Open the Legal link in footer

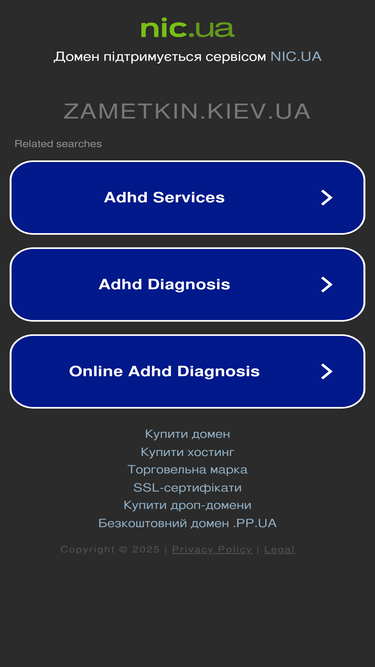[279, 550]
